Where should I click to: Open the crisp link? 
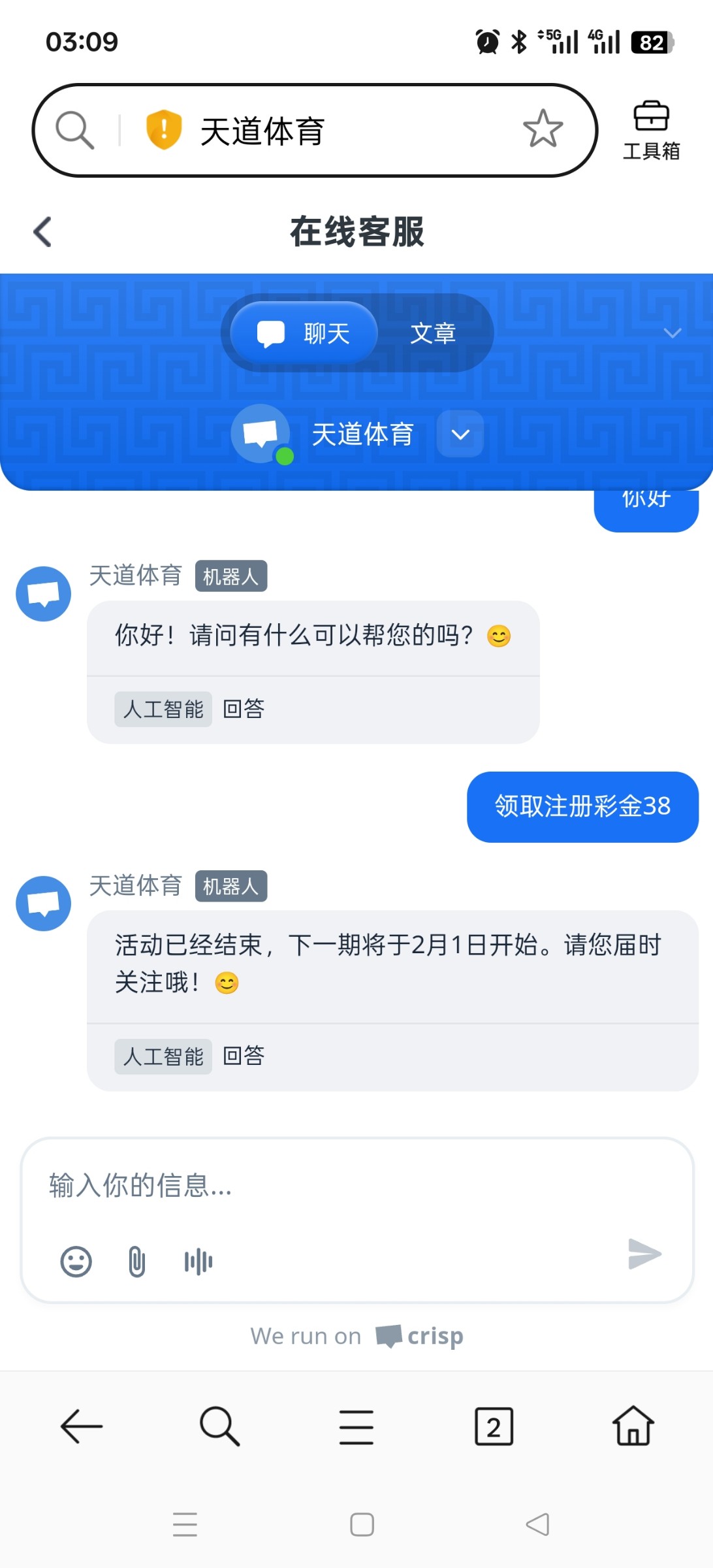[420, 1336]
